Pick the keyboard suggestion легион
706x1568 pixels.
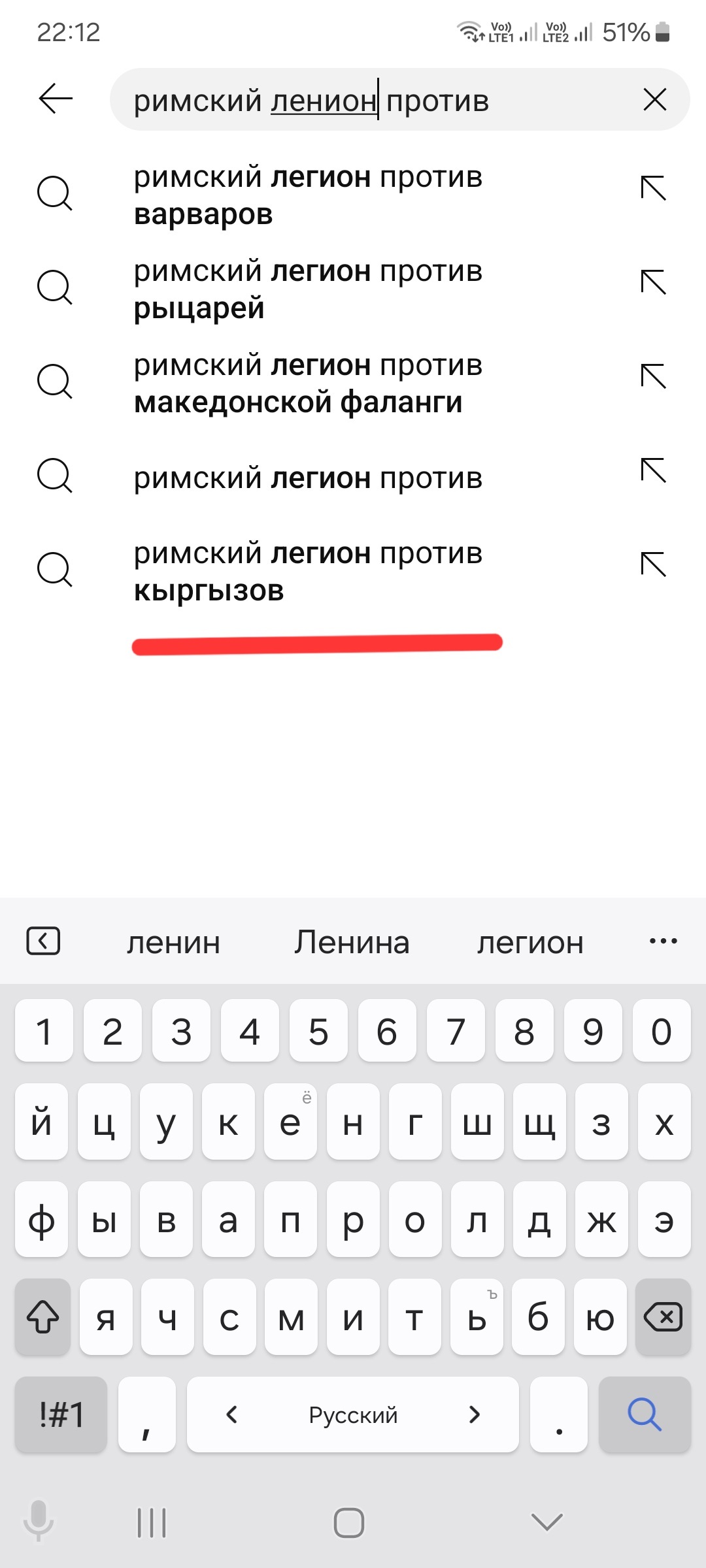(x=530, y=942)
